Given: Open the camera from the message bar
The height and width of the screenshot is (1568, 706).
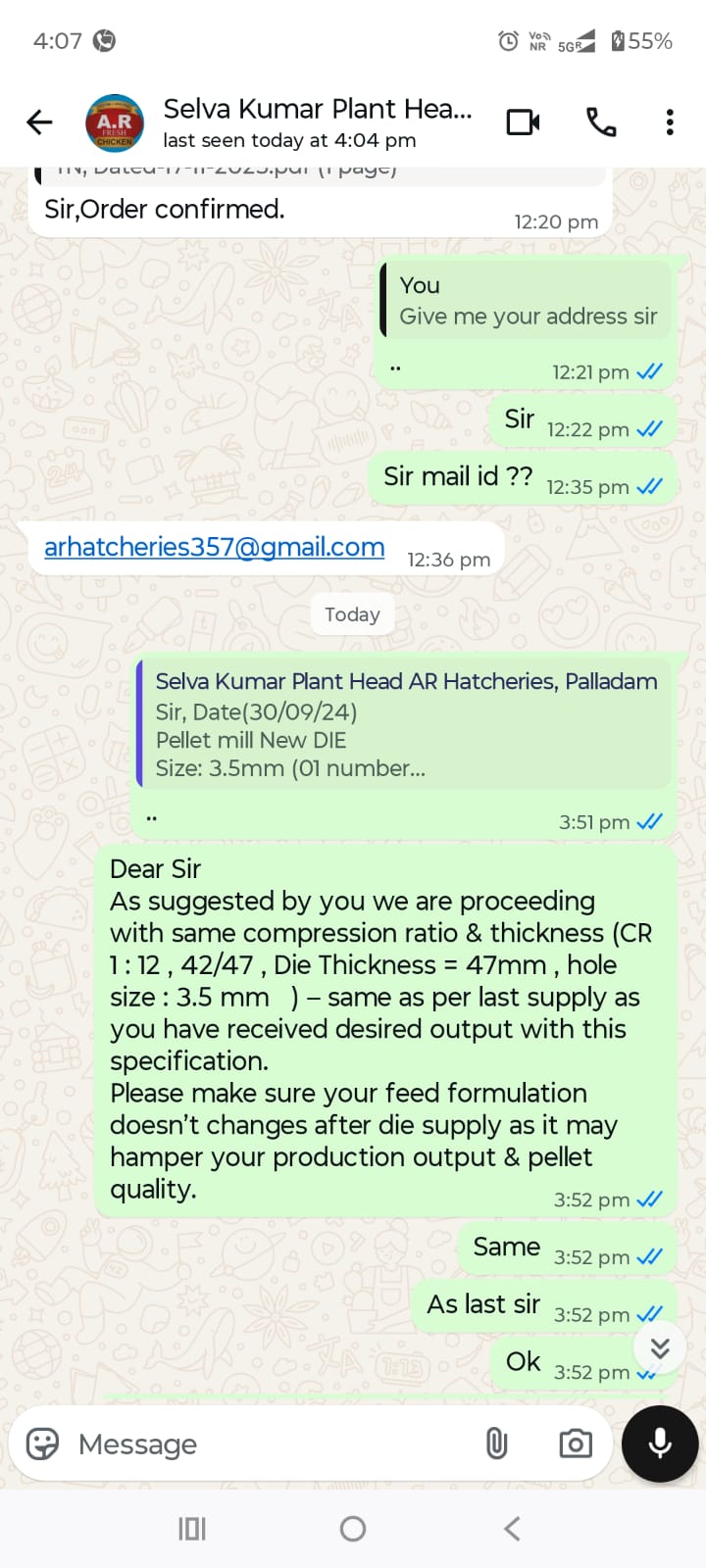Looking at the screenshot, I should click(576, 1444).
